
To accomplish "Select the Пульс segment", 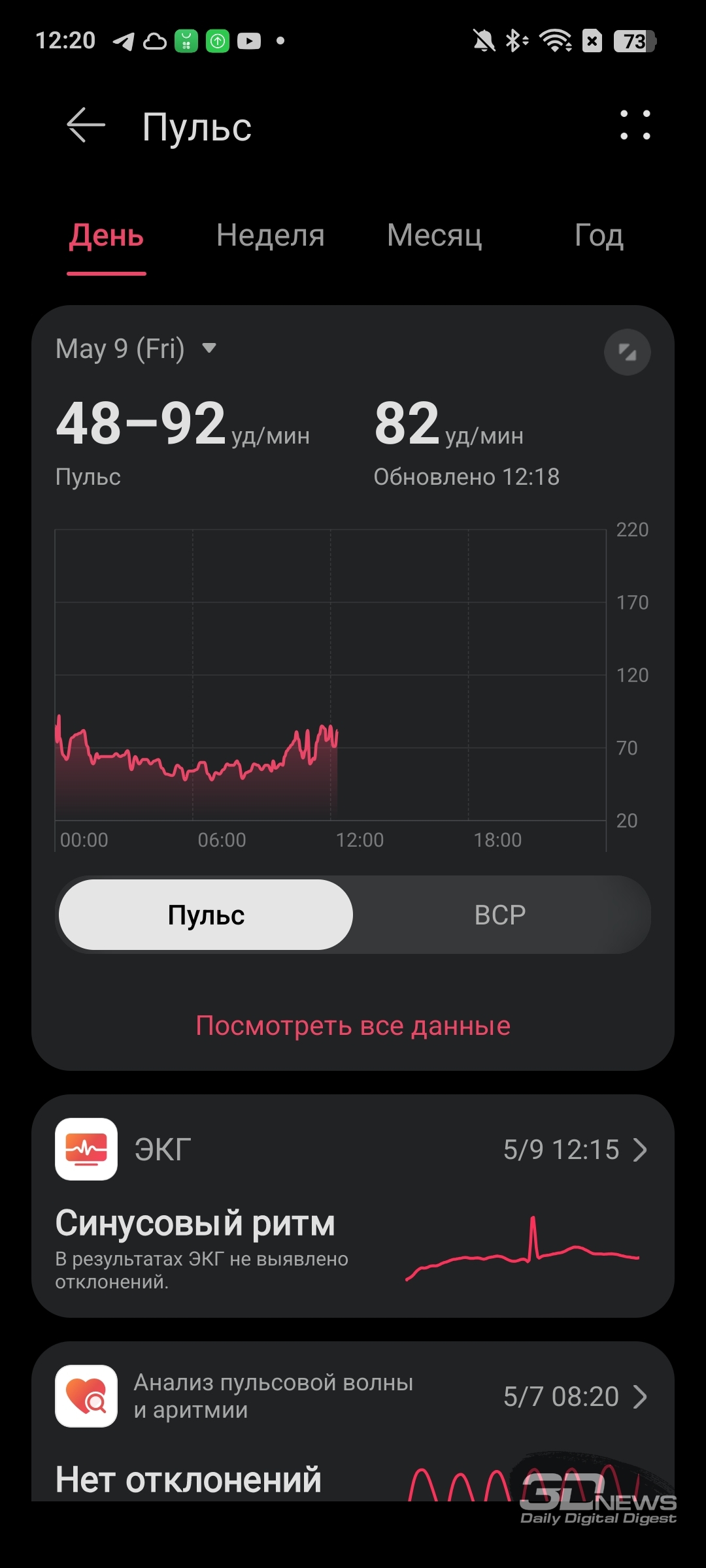I will click(206, 915).
